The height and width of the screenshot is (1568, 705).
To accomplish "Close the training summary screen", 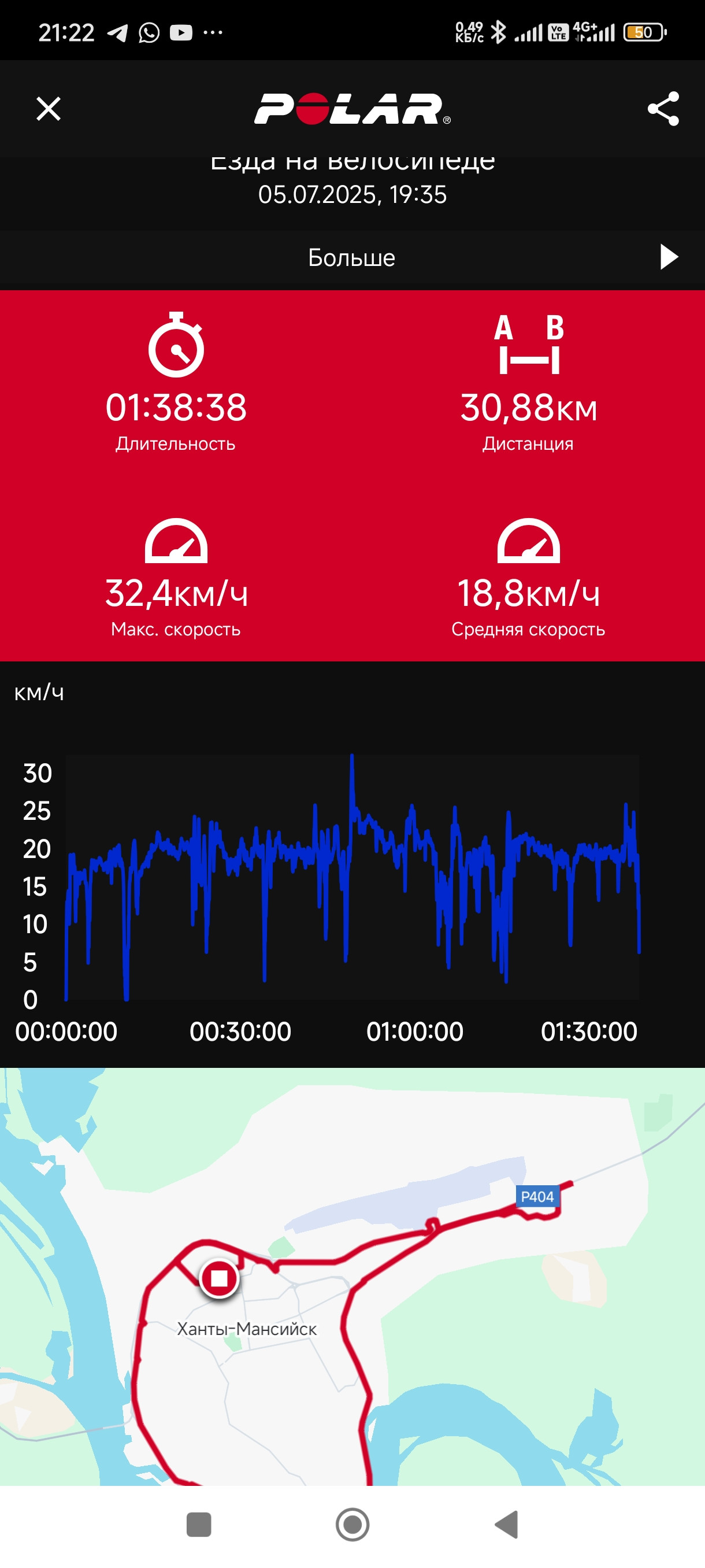I will [49, 109].
